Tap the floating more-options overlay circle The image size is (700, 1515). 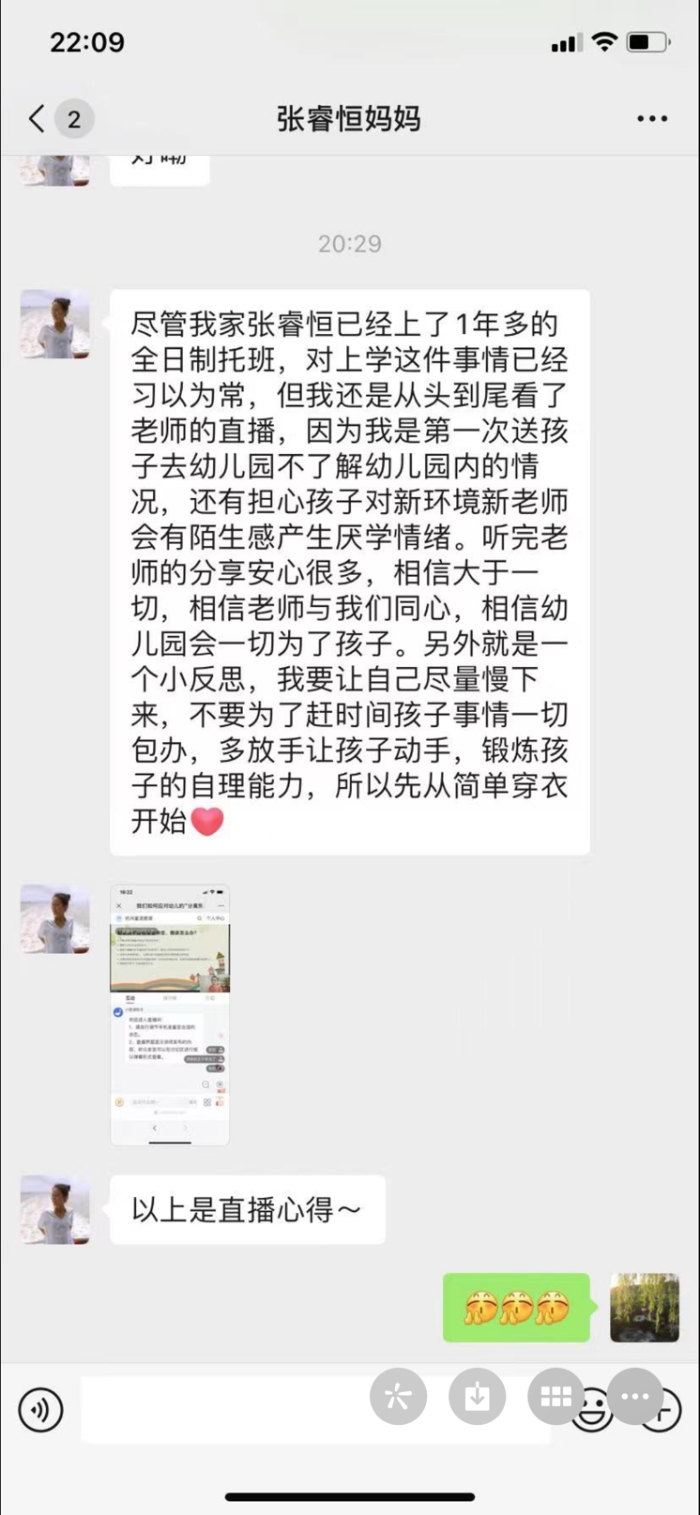635,1396
